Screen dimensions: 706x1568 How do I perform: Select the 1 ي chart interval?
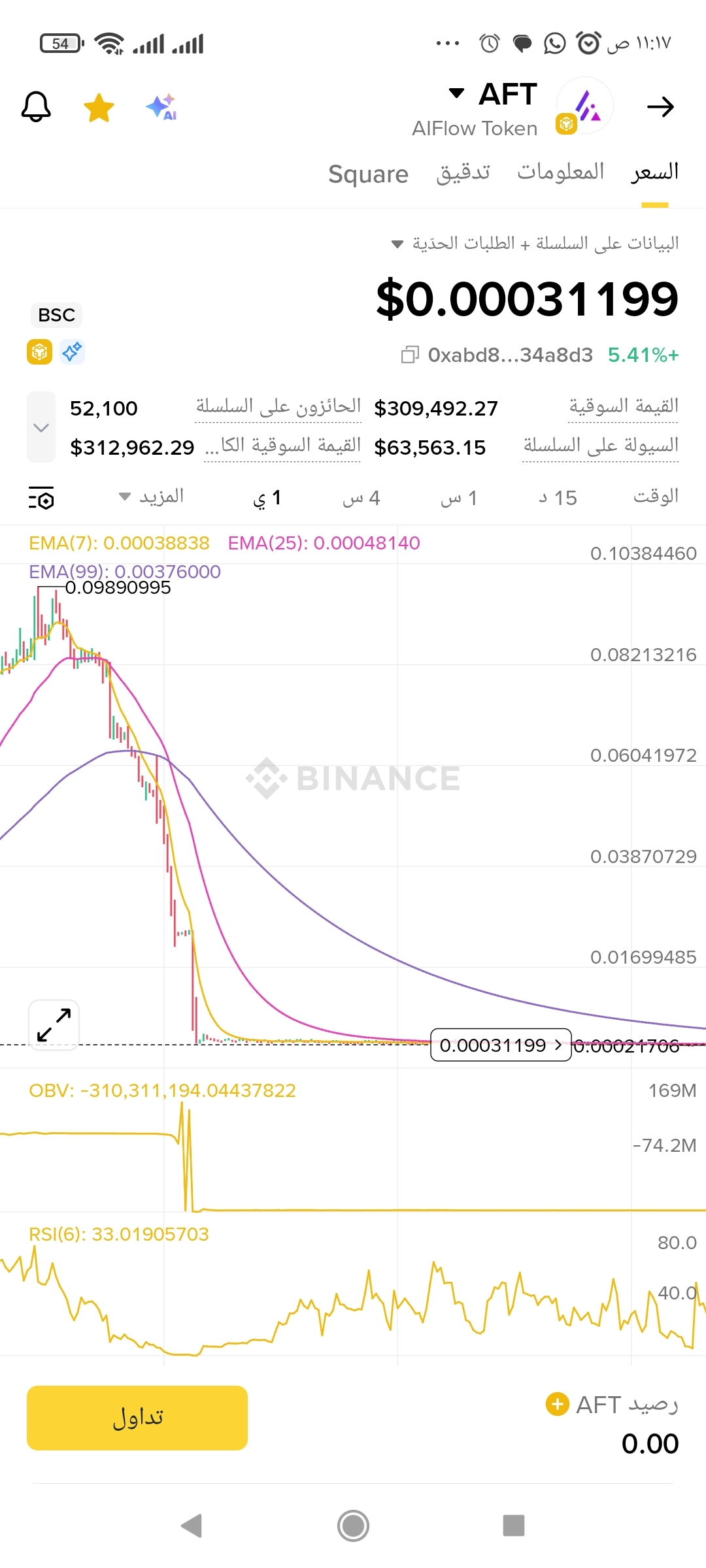coord(267,498)
